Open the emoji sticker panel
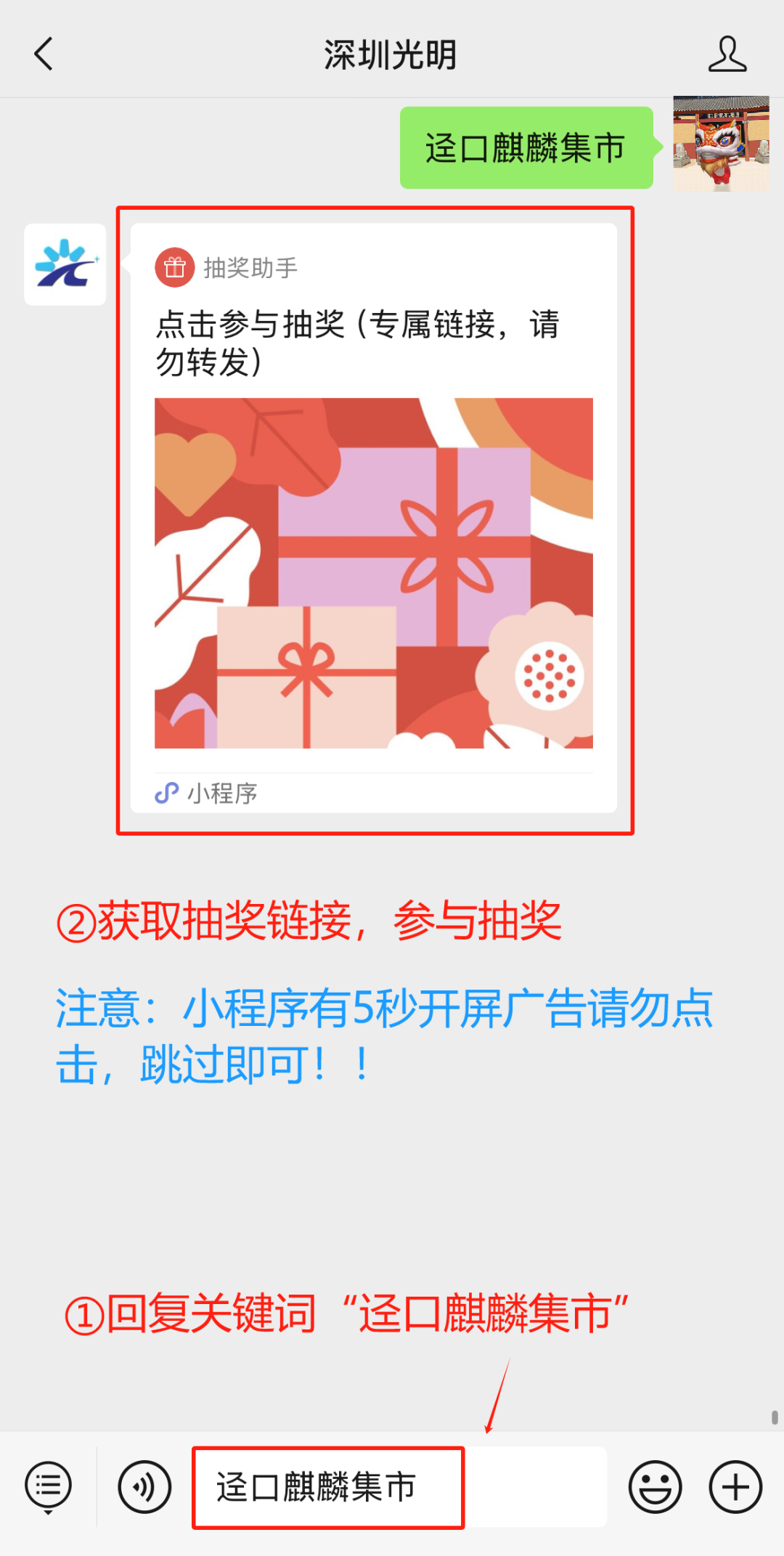Screen dimensions: 784x1556 tap(655, 1487)
